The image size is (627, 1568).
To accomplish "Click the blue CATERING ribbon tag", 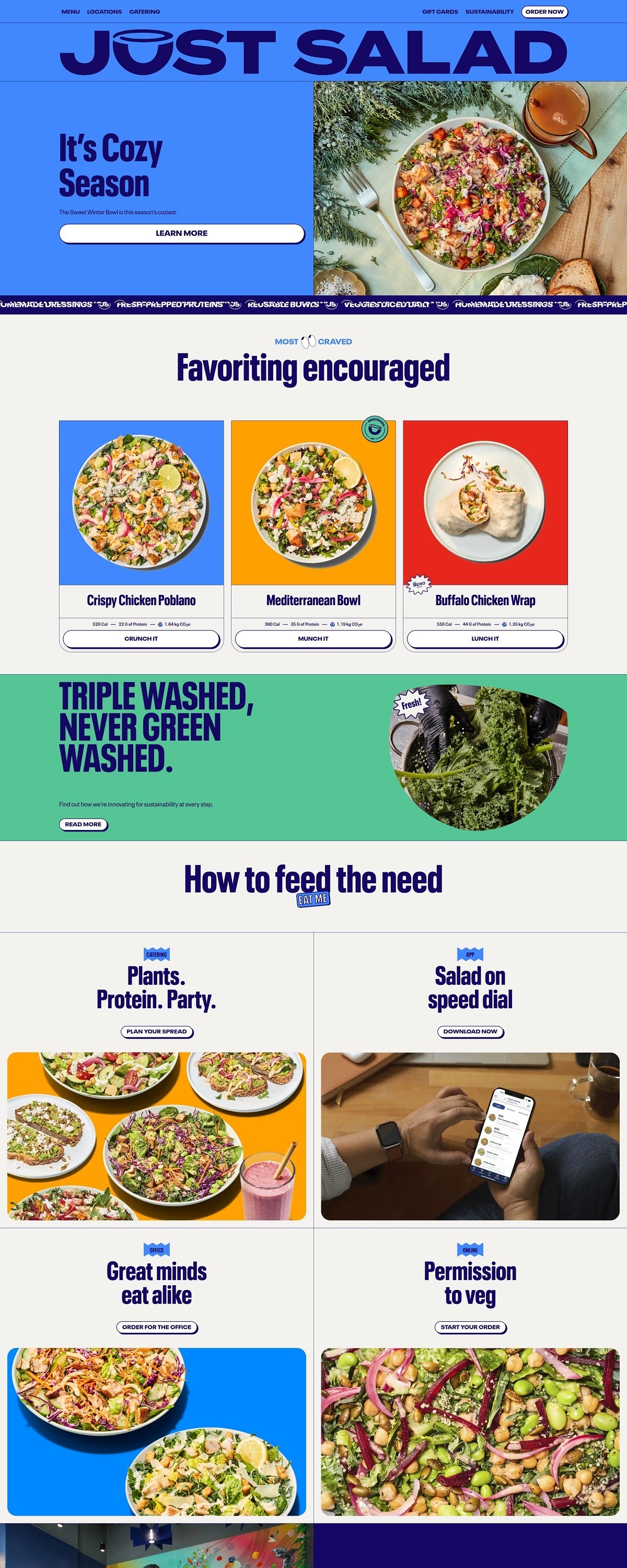I will [x=156, y=954].
